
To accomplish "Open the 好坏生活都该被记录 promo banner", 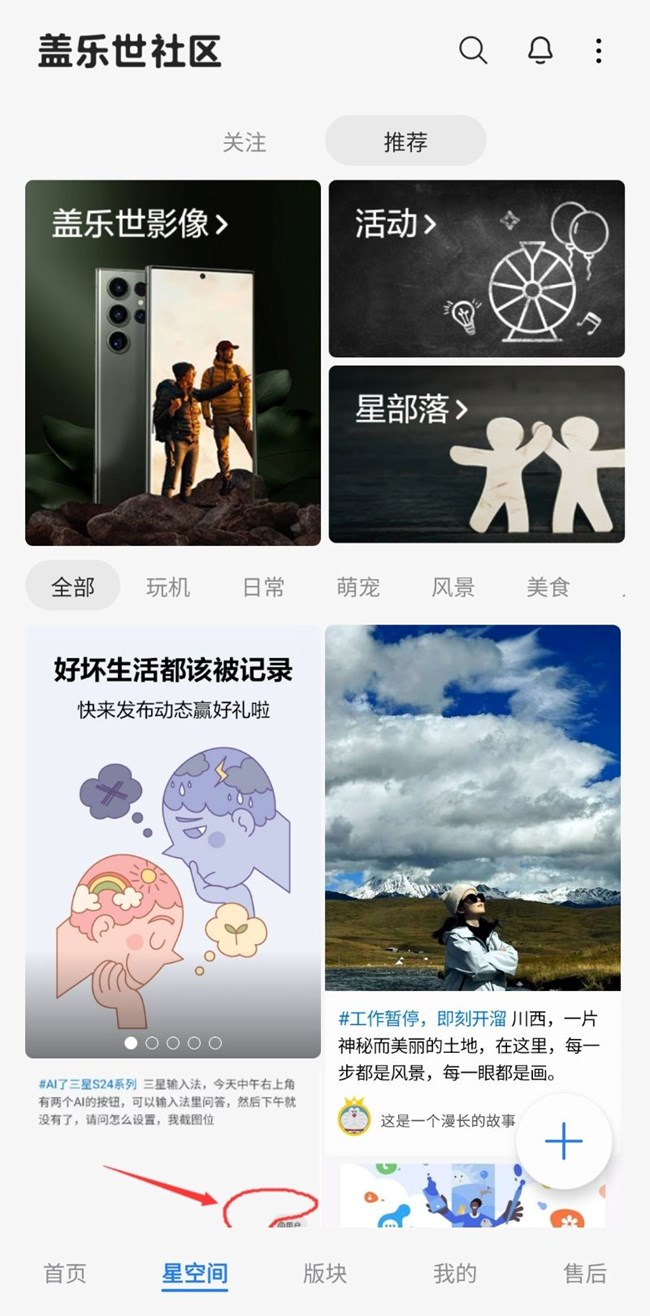I will click(173, 840).
